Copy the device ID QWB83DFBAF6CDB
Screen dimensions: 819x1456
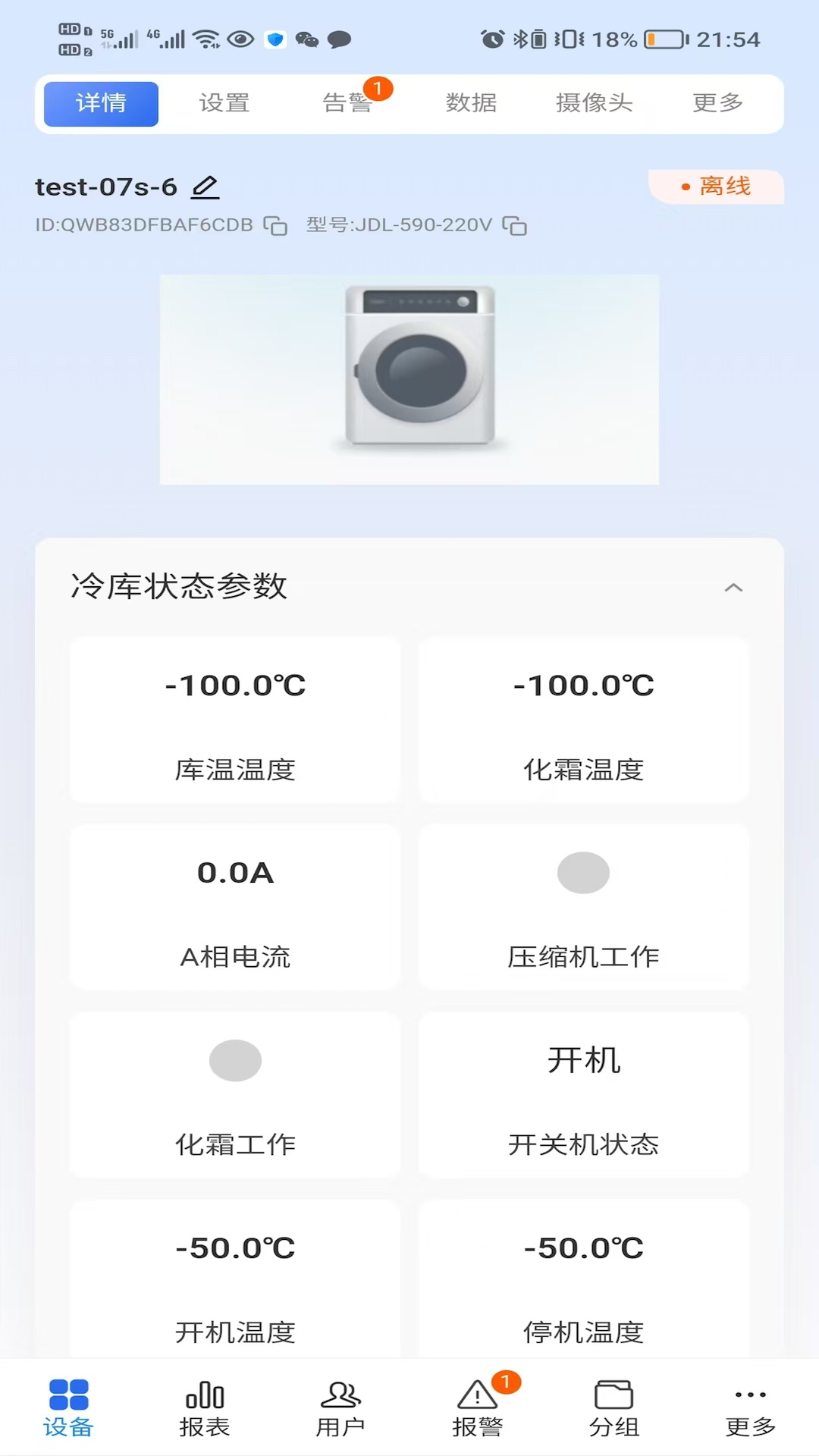pyautogui.click(x=275, y=226)
